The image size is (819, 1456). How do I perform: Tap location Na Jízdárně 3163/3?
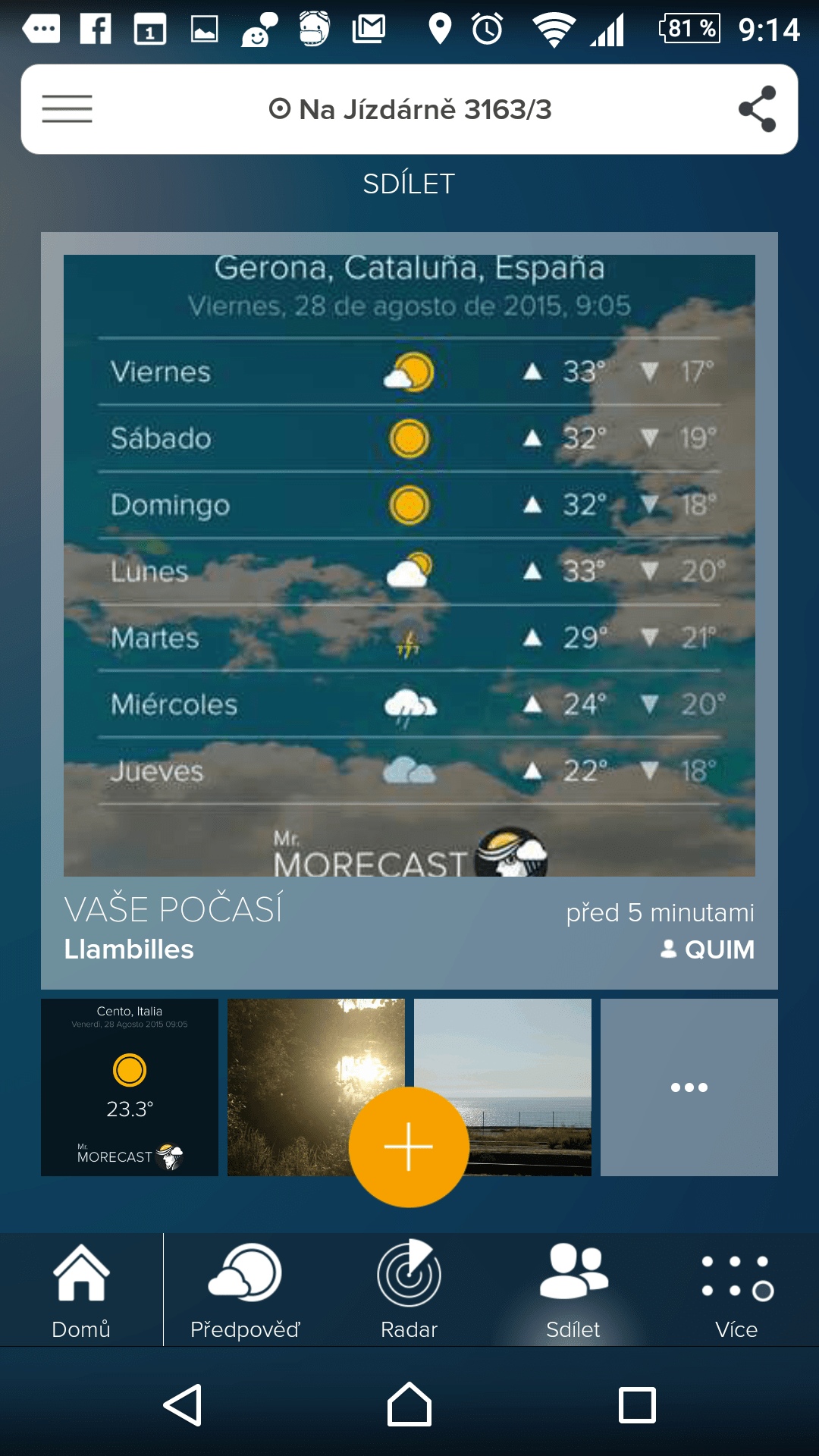pos(410,109)
